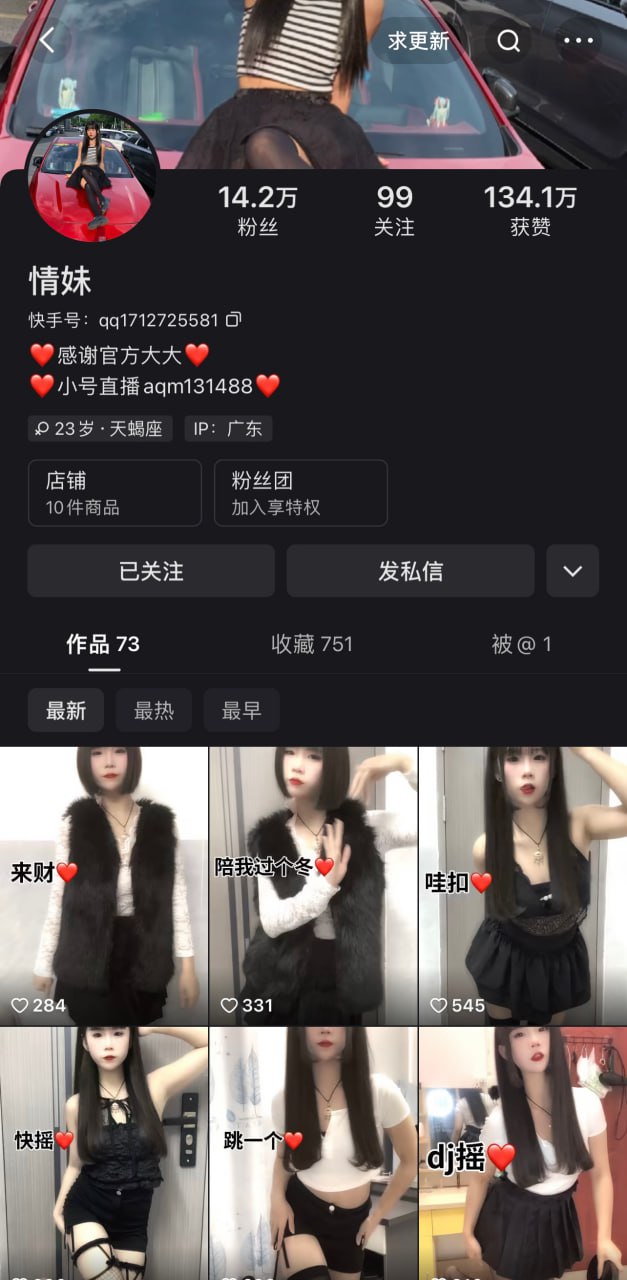The image size is (627, 1280).
Task: Open the 关注 following list
Action: 394,211
